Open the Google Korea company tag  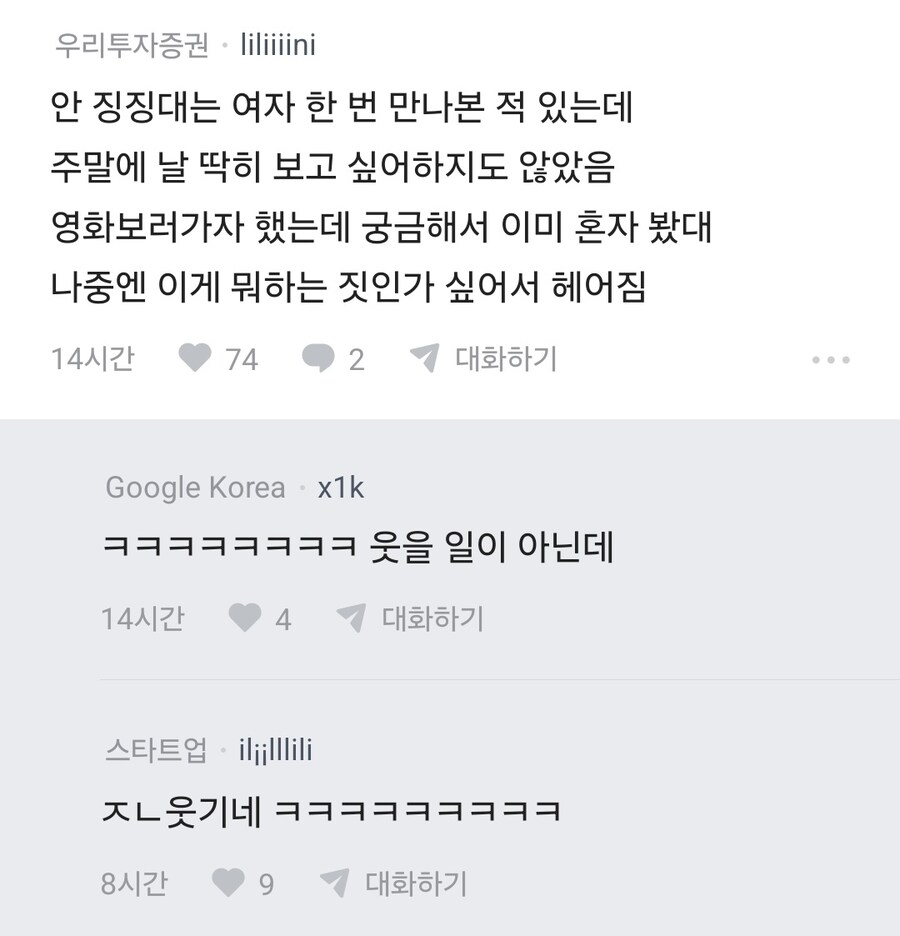(x=195, y=489)
